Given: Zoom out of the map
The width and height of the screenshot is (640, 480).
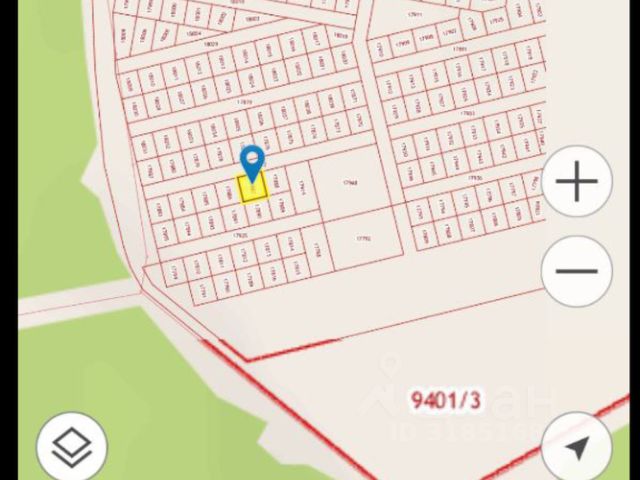Looking at the screenshot, I should point(577,271).
